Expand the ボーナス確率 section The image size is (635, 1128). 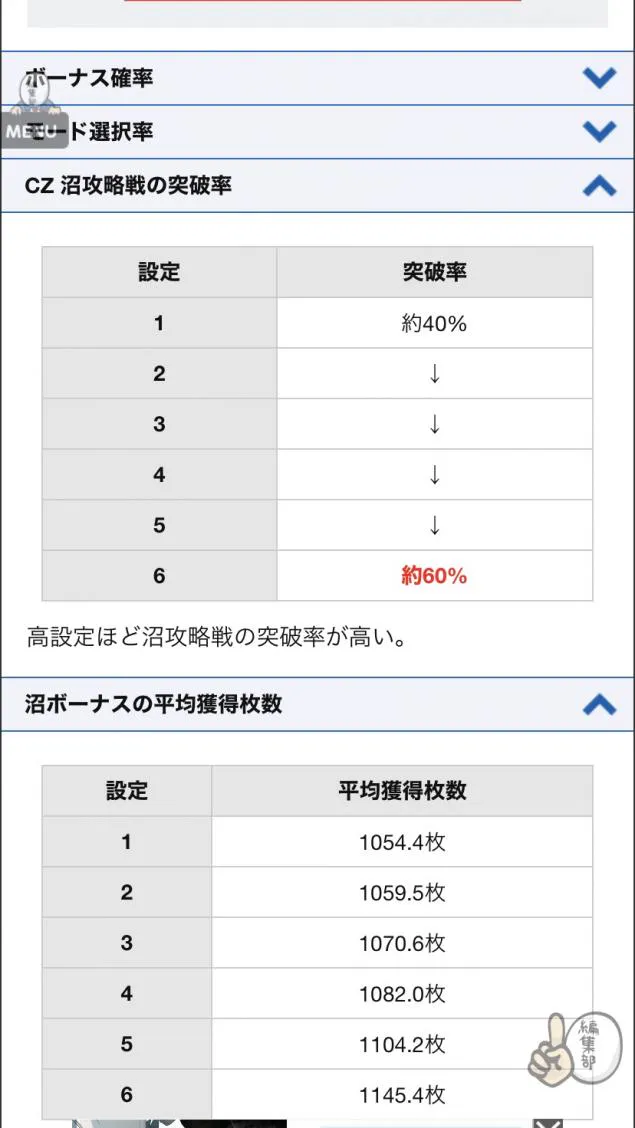coord(317,78)
